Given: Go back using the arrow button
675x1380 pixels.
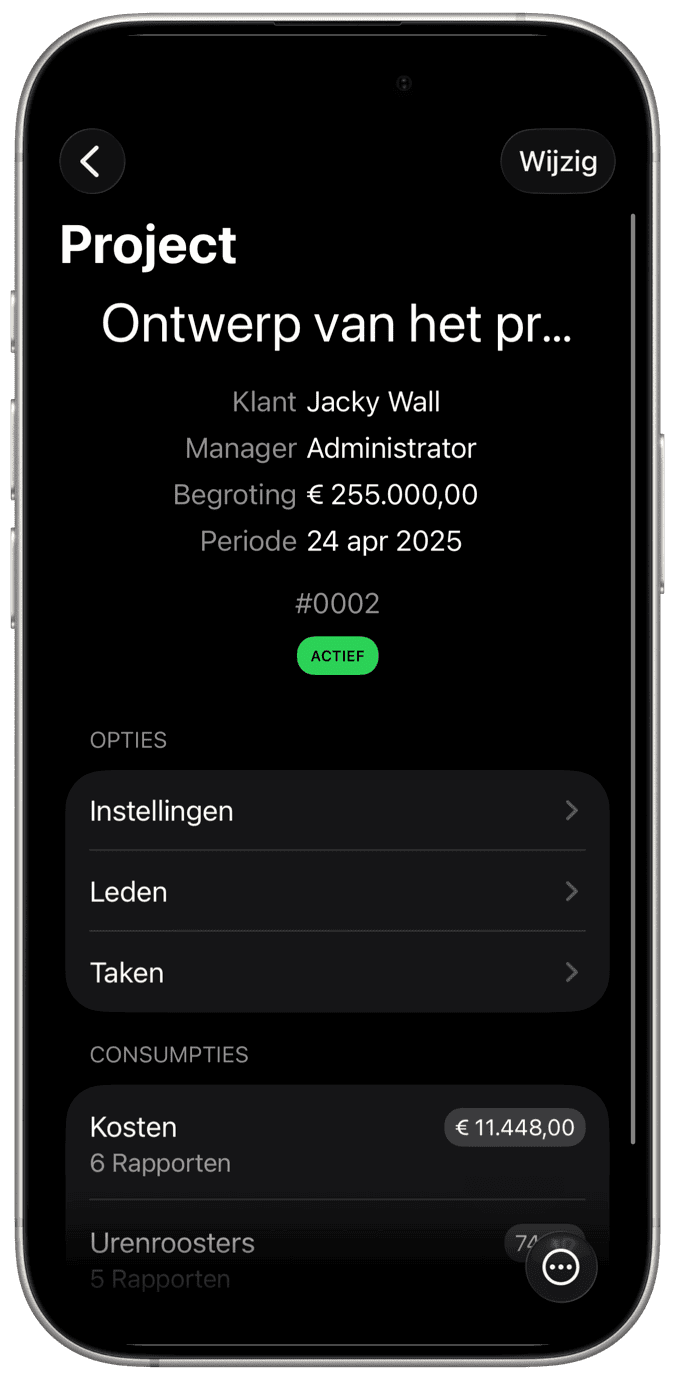Looking at the screenshot, I should (92, 161).
